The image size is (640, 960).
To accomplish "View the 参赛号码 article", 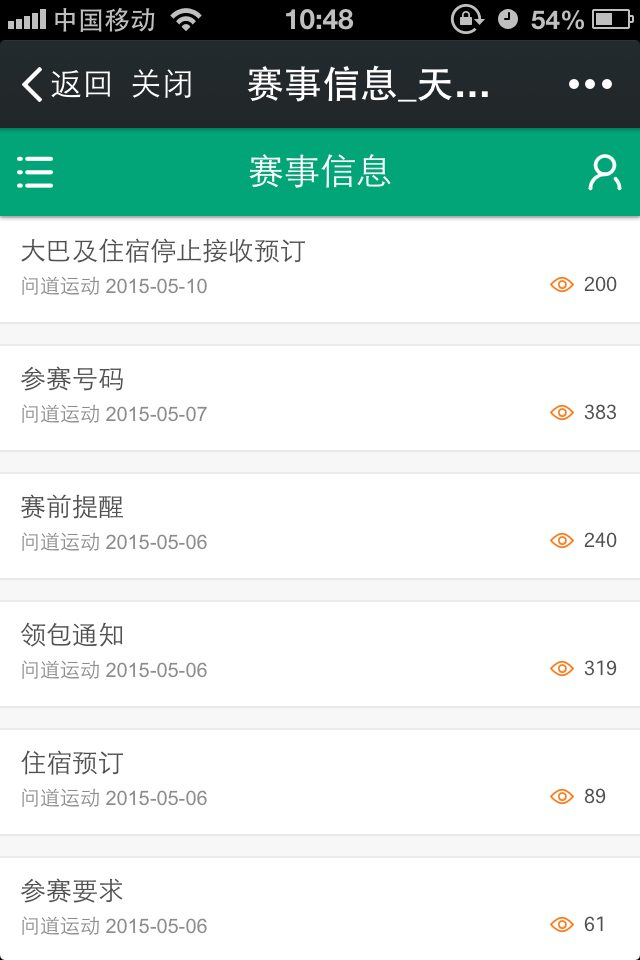I will (320, 396).
